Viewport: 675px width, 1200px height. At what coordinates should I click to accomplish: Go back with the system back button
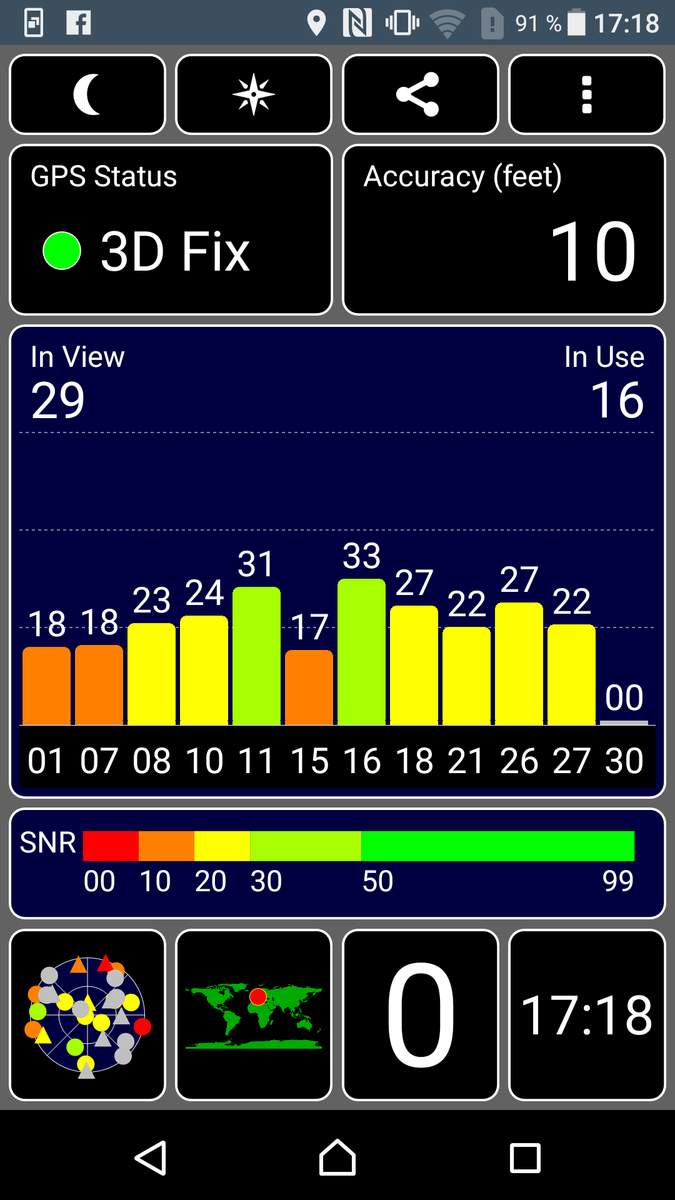150,1158
